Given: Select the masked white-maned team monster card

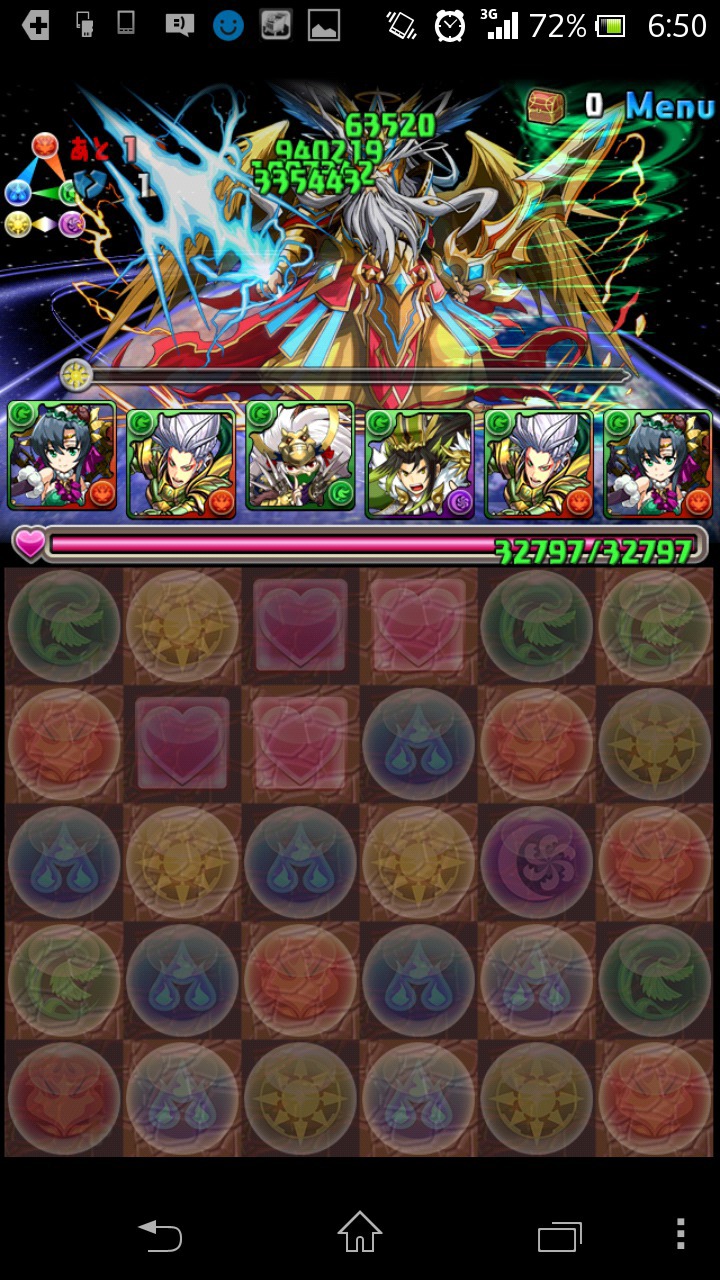Looking at the screenshot, I should click(299, 456).
